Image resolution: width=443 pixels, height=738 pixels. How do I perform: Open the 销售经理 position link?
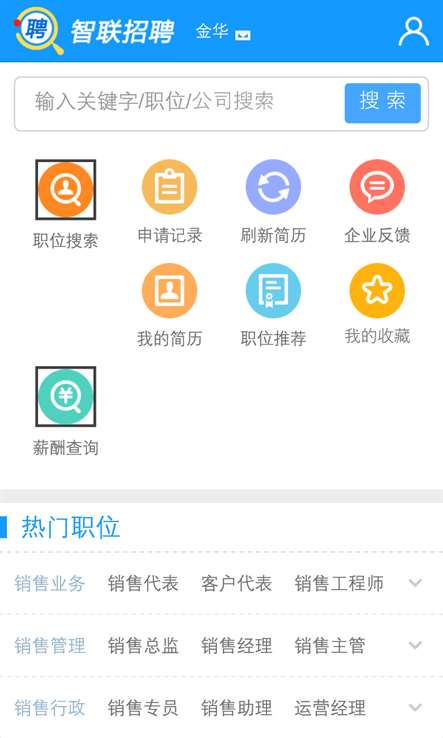[236, 645]
